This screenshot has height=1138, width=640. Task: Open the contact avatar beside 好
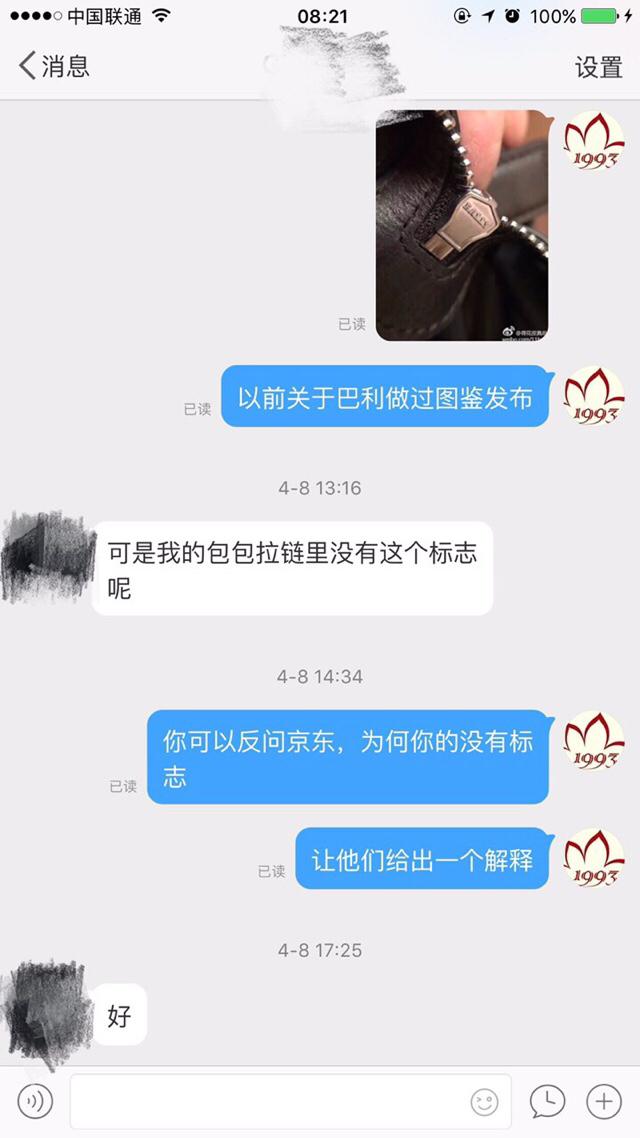click(x=46, y=1001)
